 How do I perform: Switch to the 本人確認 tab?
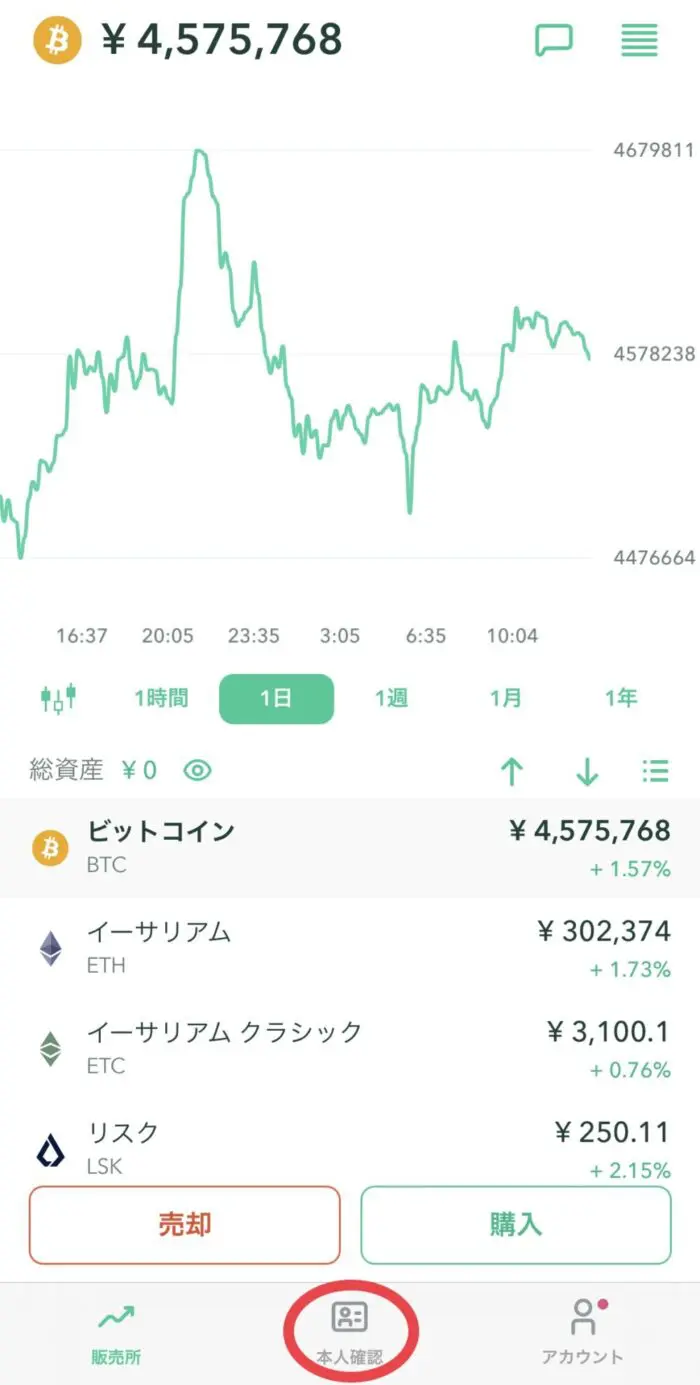pos(349,1332)
